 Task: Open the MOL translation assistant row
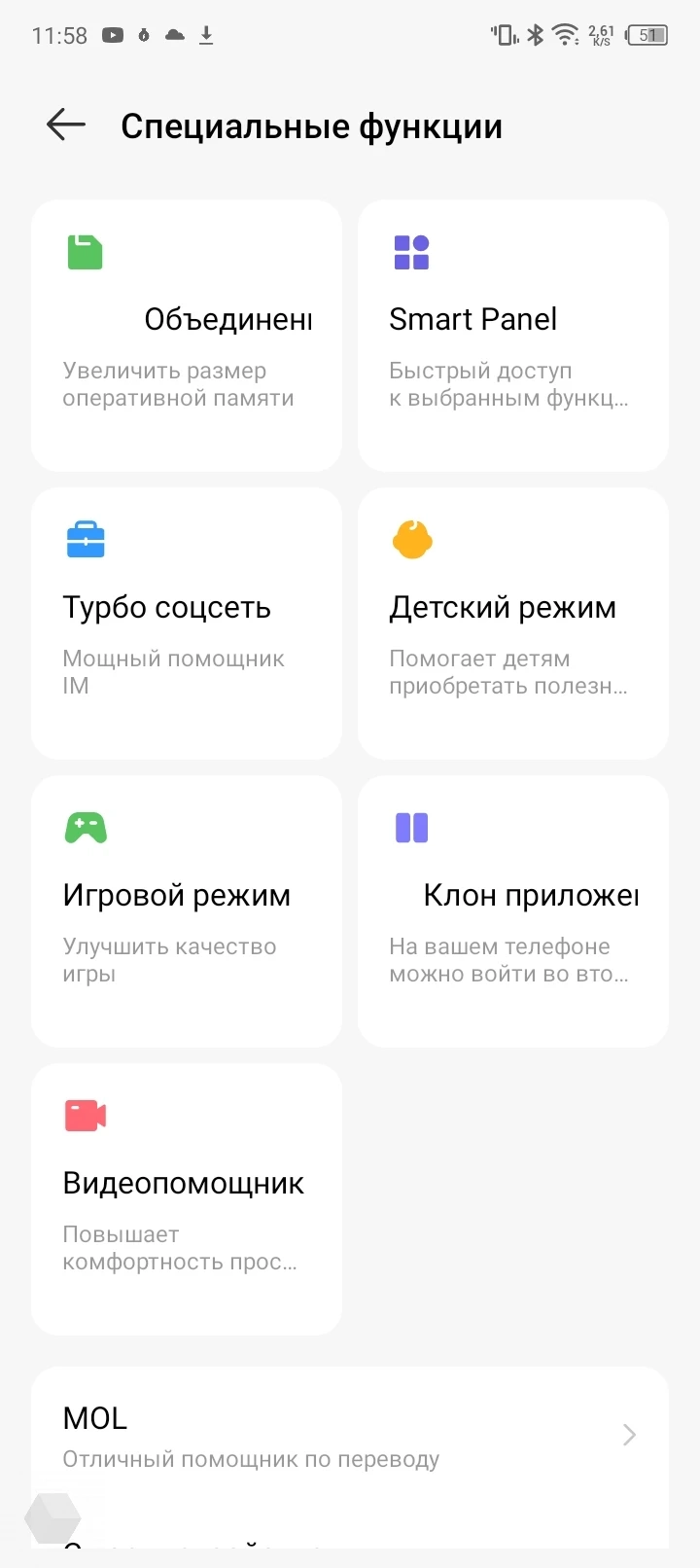(x=350, y=1436)
